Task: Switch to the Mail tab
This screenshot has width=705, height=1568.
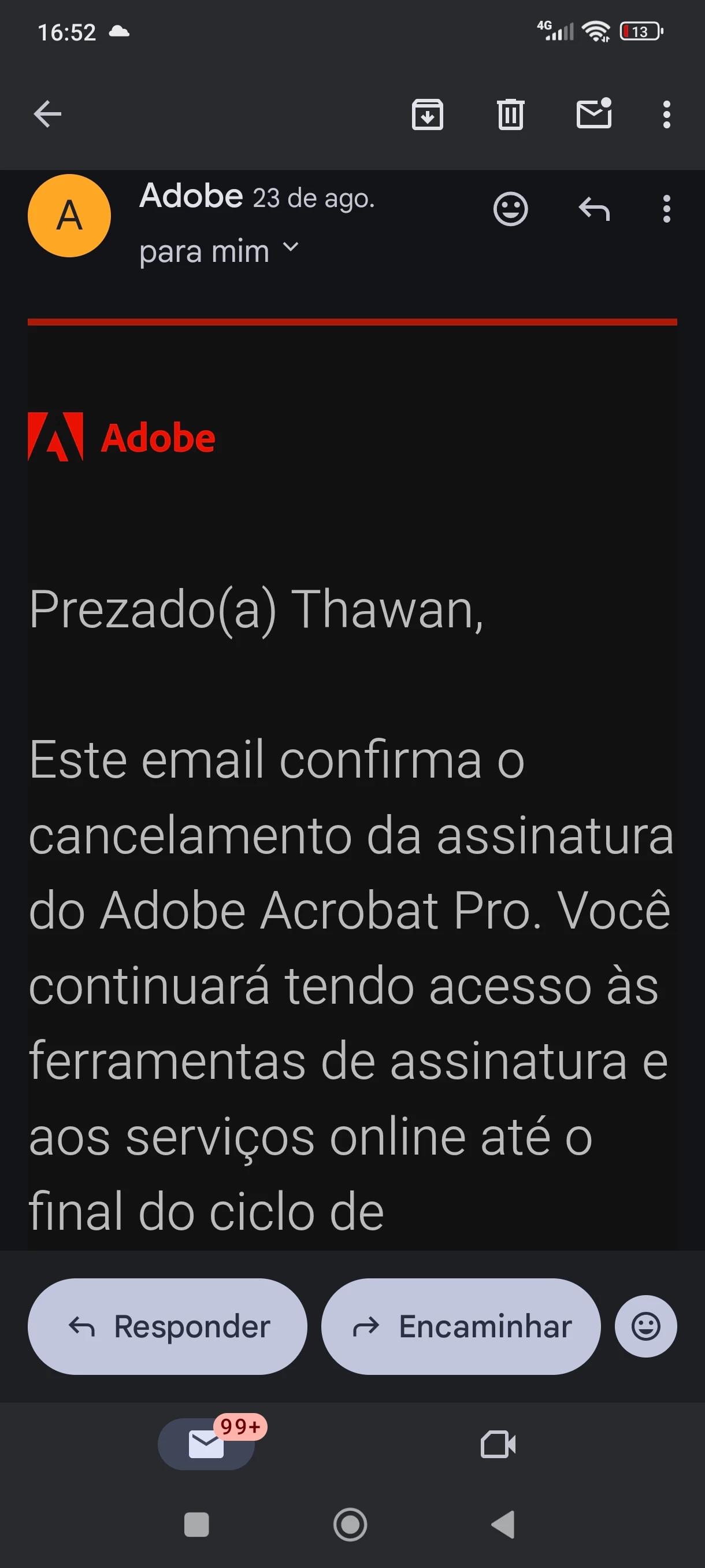Action: coord(206,1444)
